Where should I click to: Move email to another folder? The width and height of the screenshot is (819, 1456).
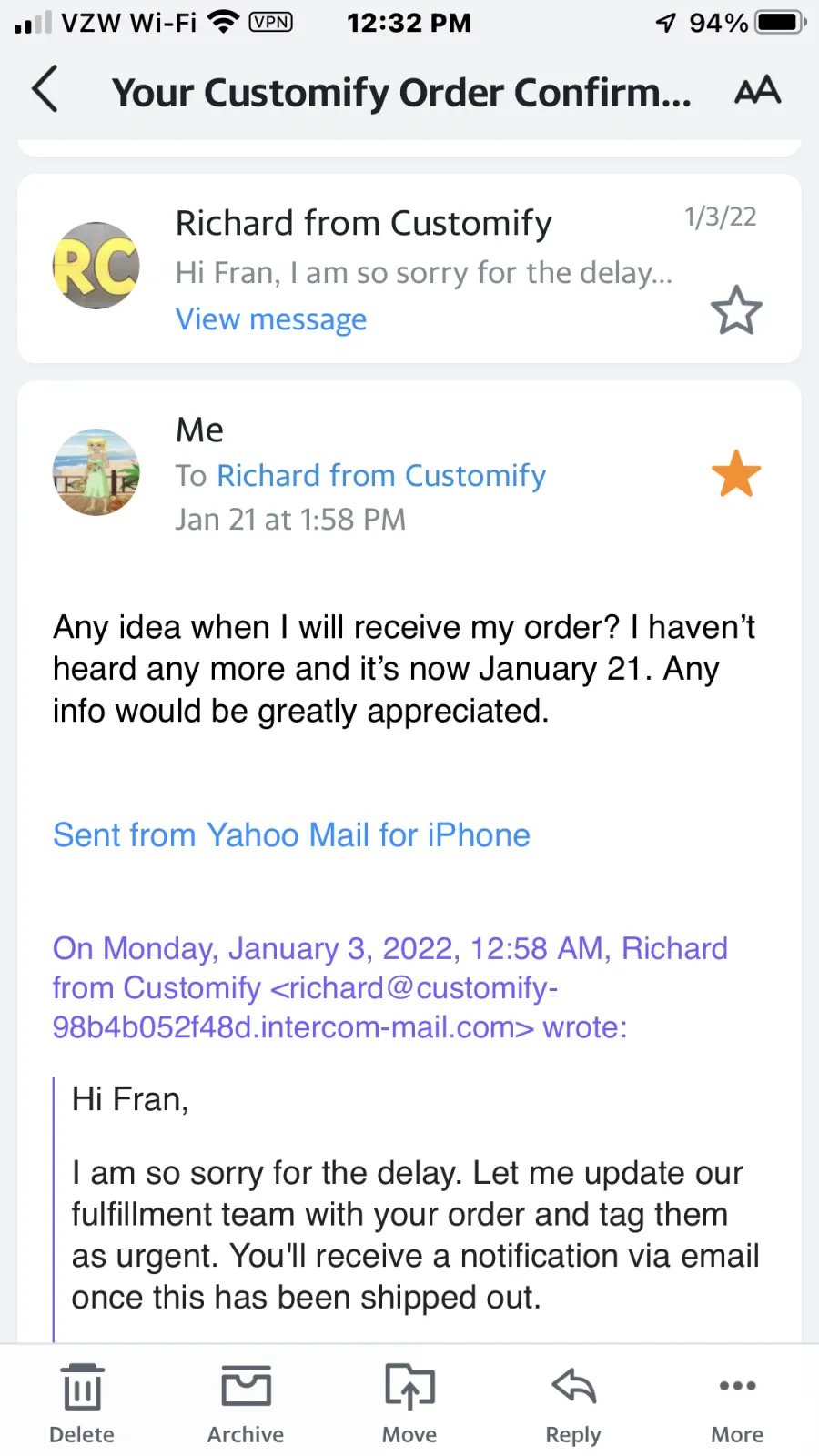409,1403
